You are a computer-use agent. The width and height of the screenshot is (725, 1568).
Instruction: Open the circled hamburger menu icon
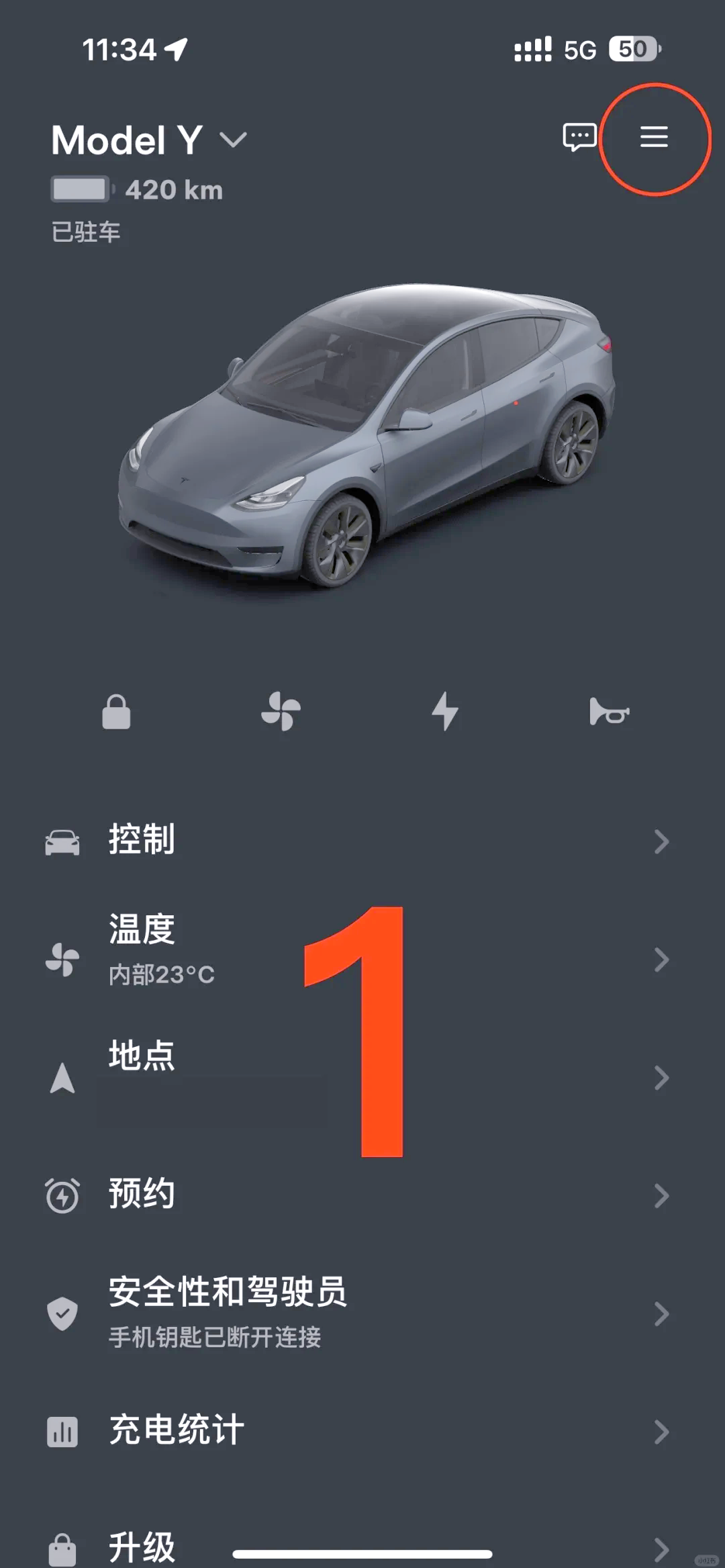click(x=655, y=138)
